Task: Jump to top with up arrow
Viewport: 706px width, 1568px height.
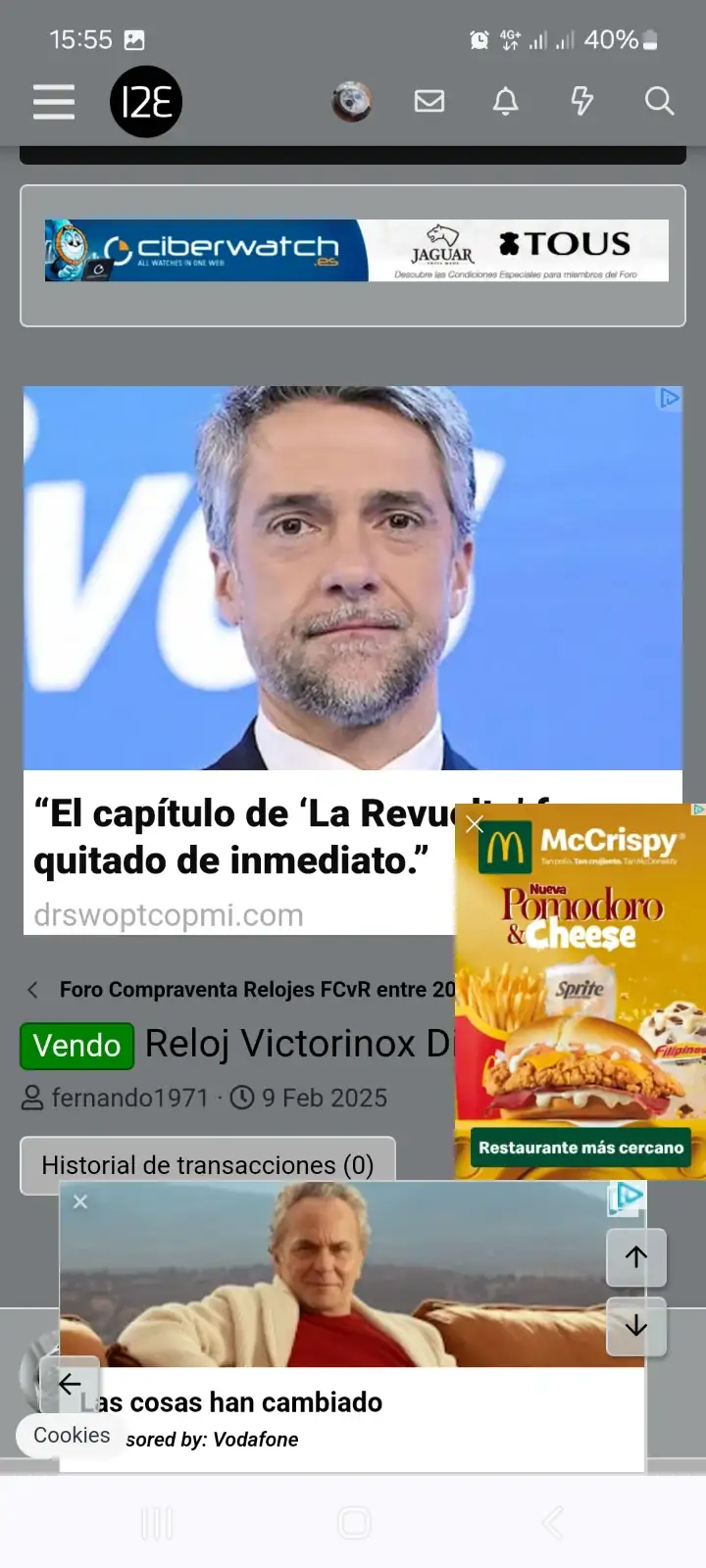Action: pyautogui.click(x=636, y=1257)
